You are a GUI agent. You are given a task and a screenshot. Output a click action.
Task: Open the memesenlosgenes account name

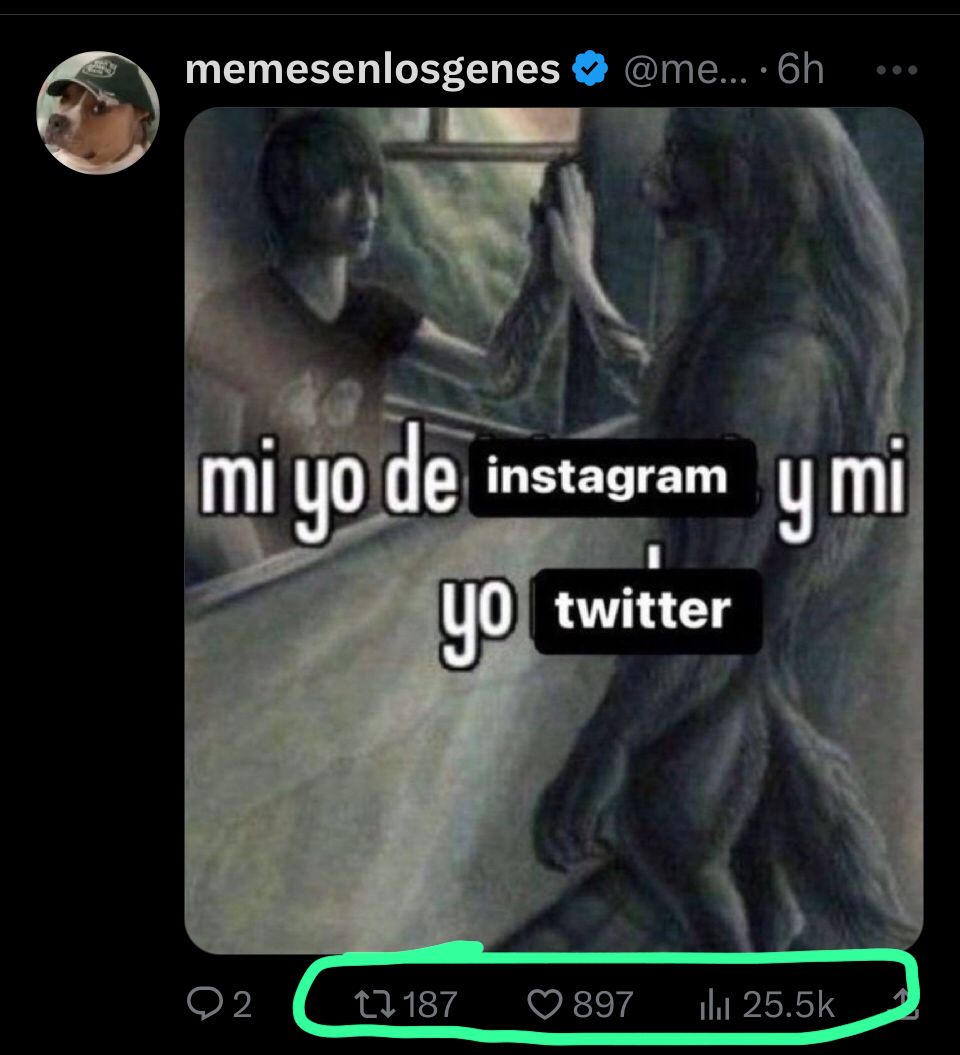[x=372, y=69]
